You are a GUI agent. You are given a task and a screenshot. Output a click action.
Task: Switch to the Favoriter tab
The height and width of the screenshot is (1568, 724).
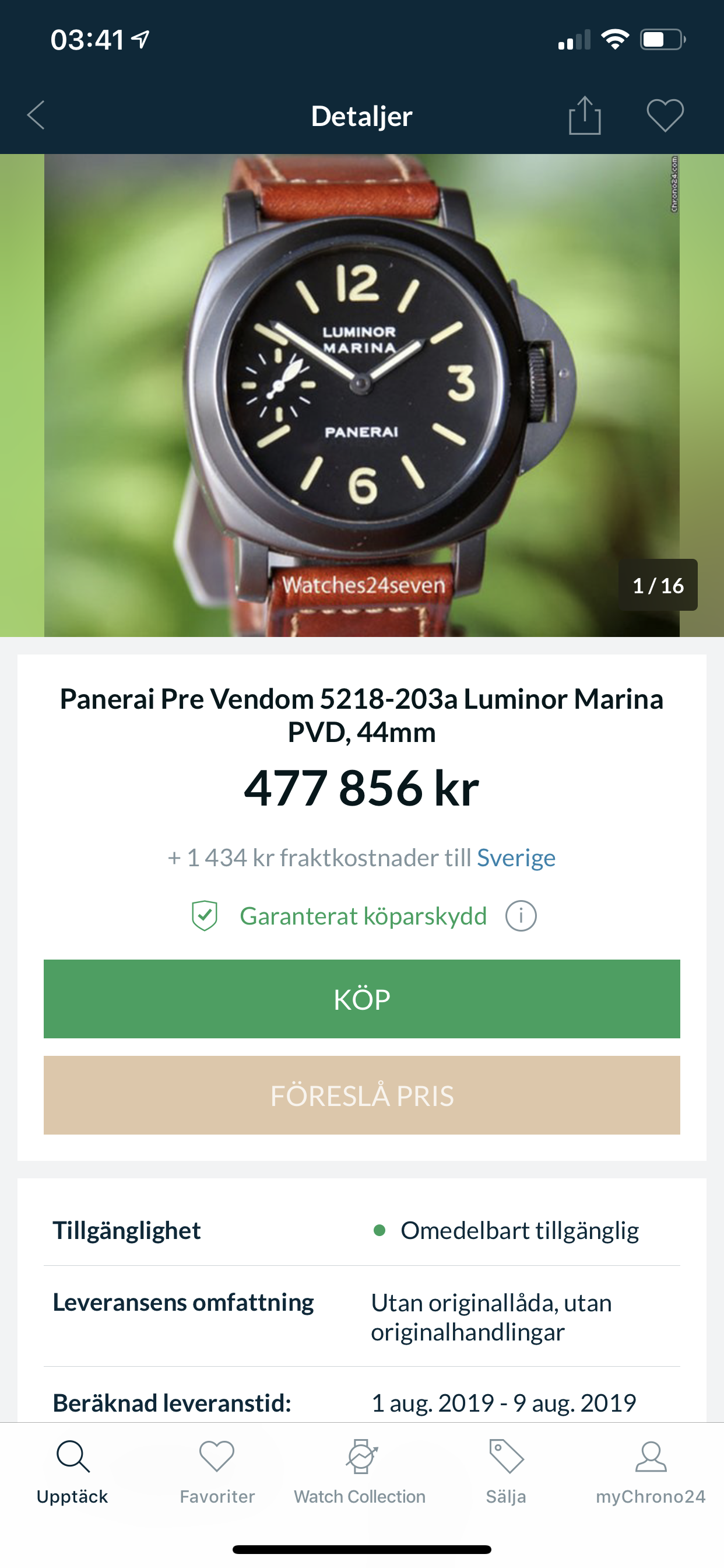click(217, 1473)
